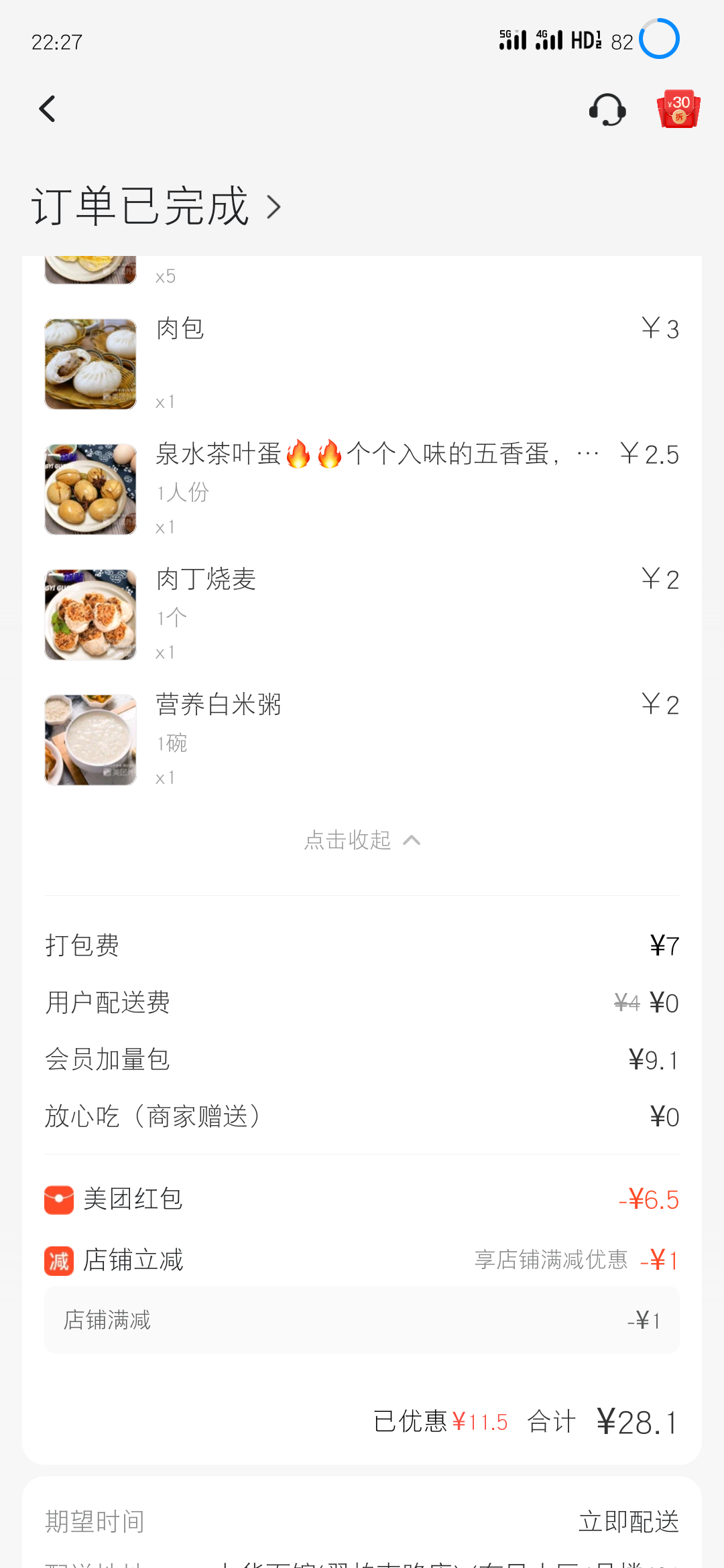Open the 订单已完成 order status details

coord(156,206)
